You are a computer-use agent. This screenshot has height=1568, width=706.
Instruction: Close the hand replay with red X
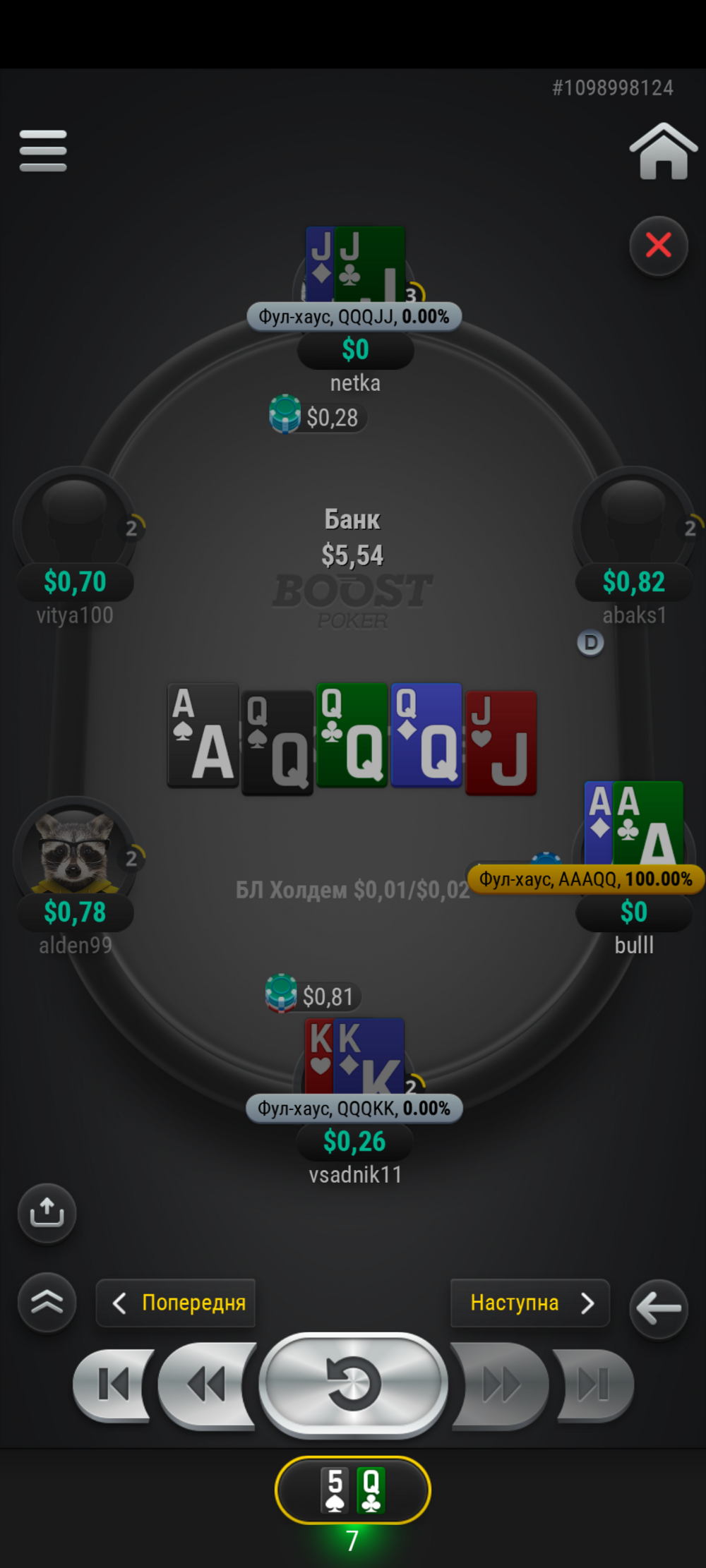coord(659,246)
